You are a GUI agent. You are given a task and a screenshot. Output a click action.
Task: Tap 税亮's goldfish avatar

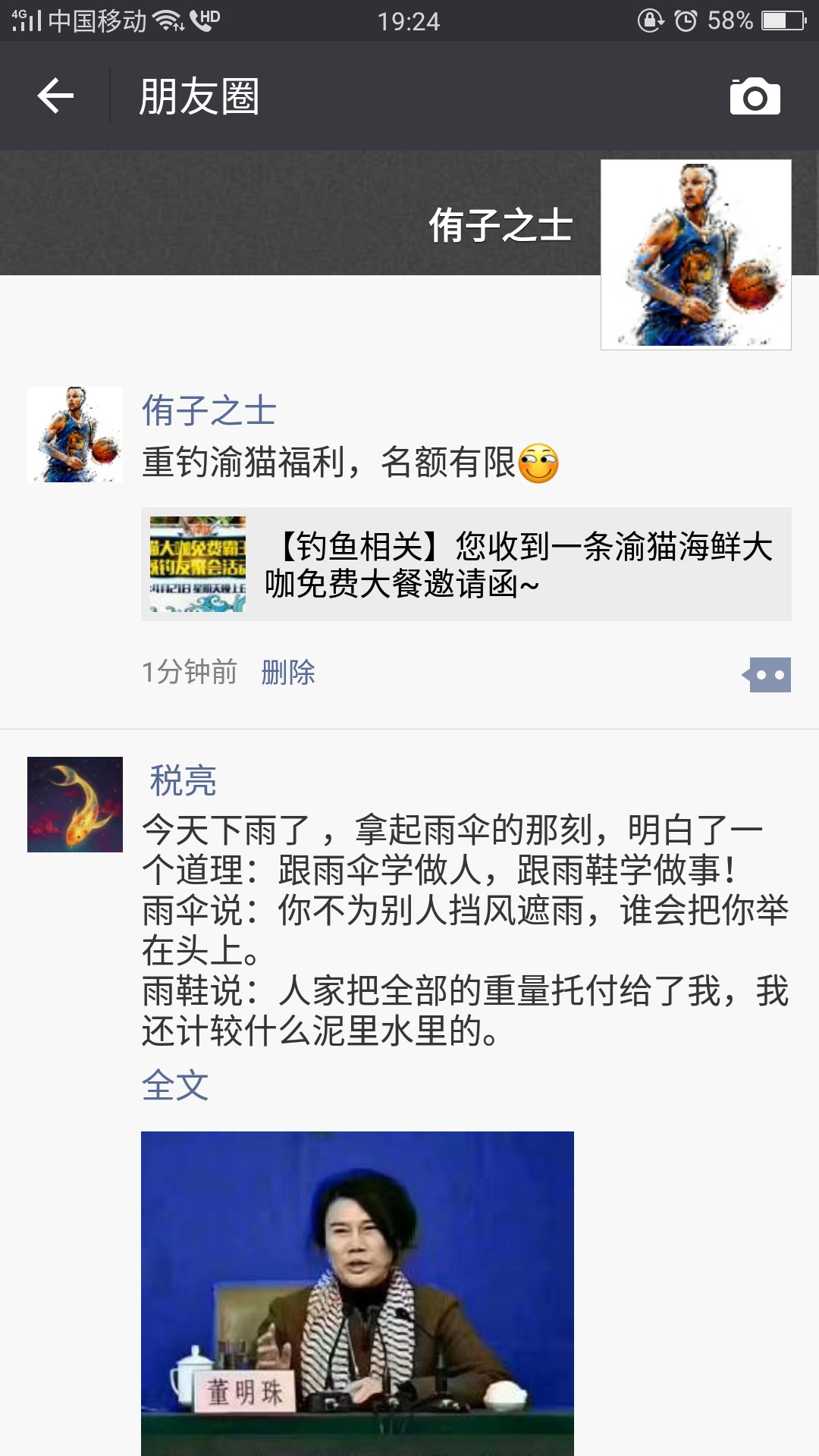tap(75, 805)
